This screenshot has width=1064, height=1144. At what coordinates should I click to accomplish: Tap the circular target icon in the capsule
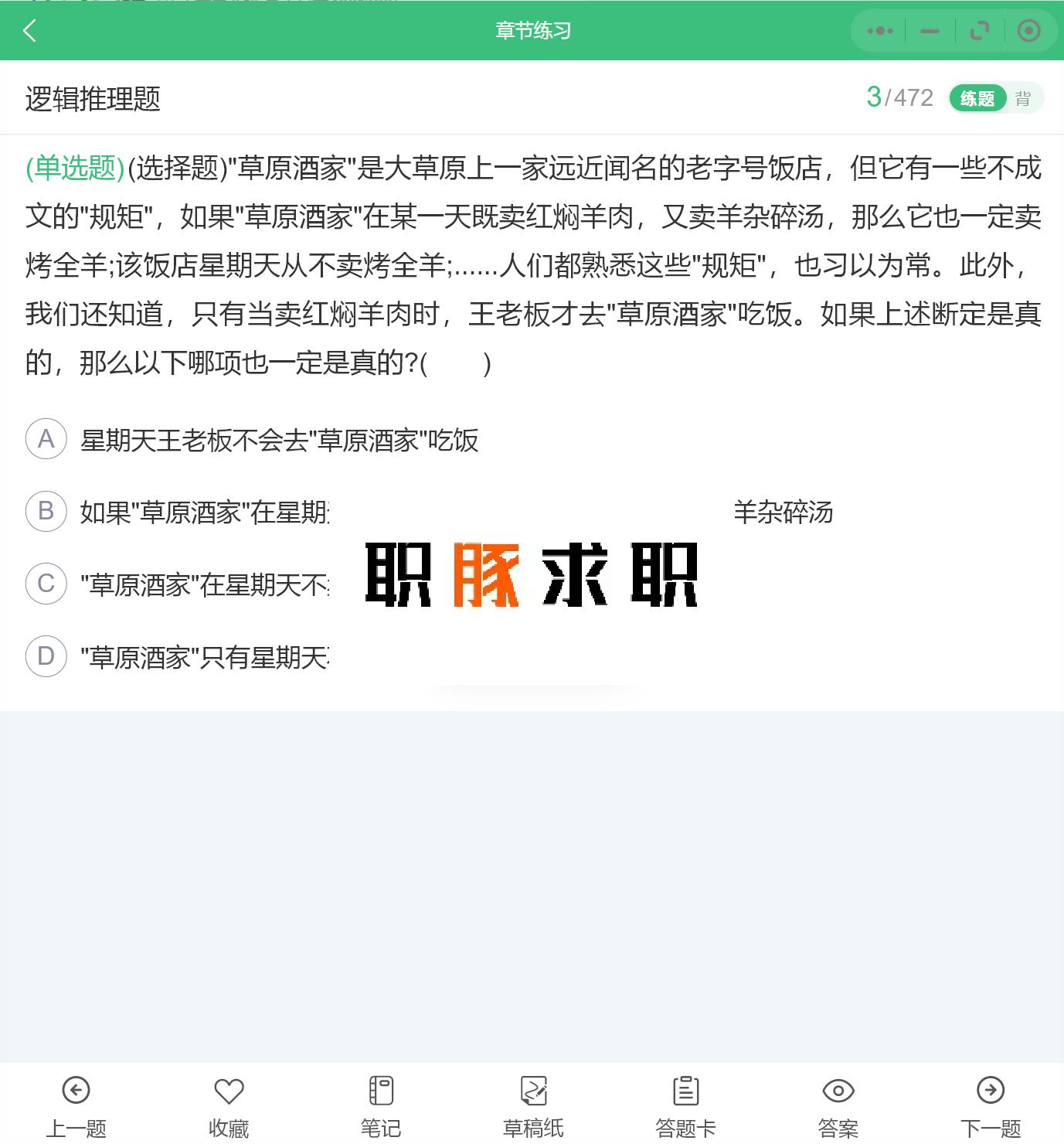click(1028, 31)
